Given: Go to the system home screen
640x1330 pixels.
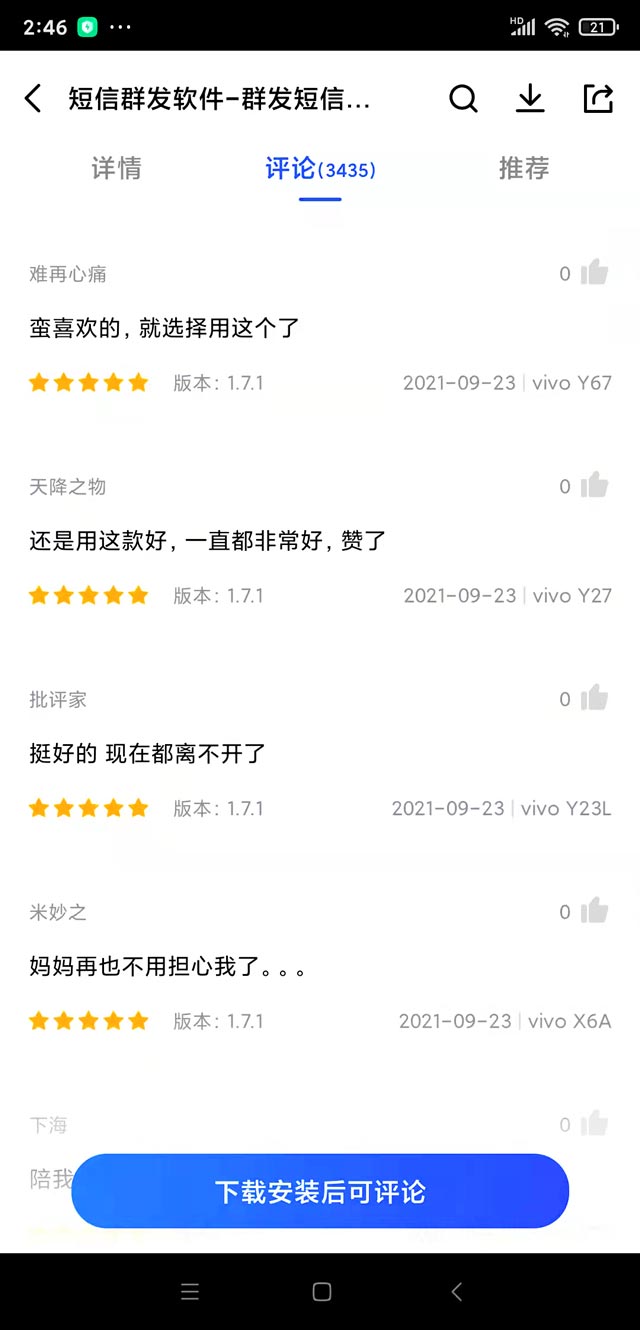Looking at the screenshot, I should click(x=322, y=1291).
